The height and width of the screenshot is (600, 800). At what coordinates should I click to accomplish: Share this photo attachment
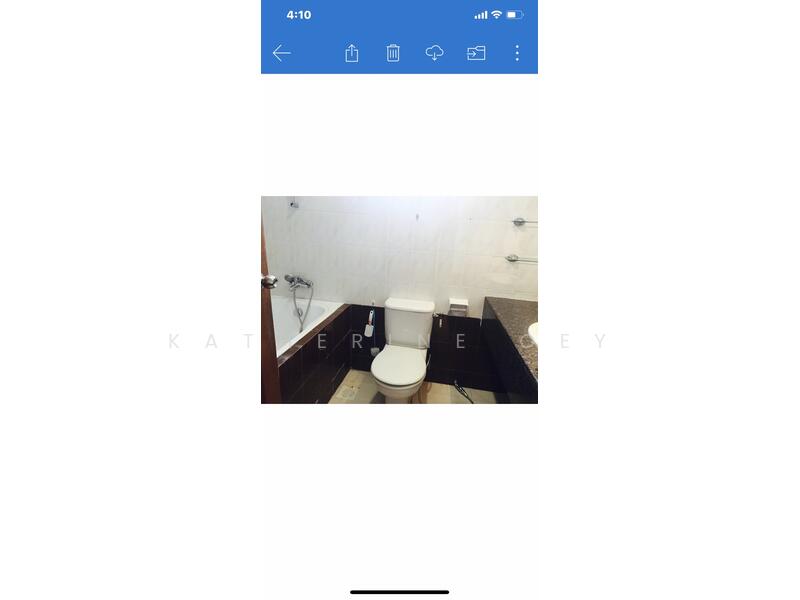click(352, 53)
